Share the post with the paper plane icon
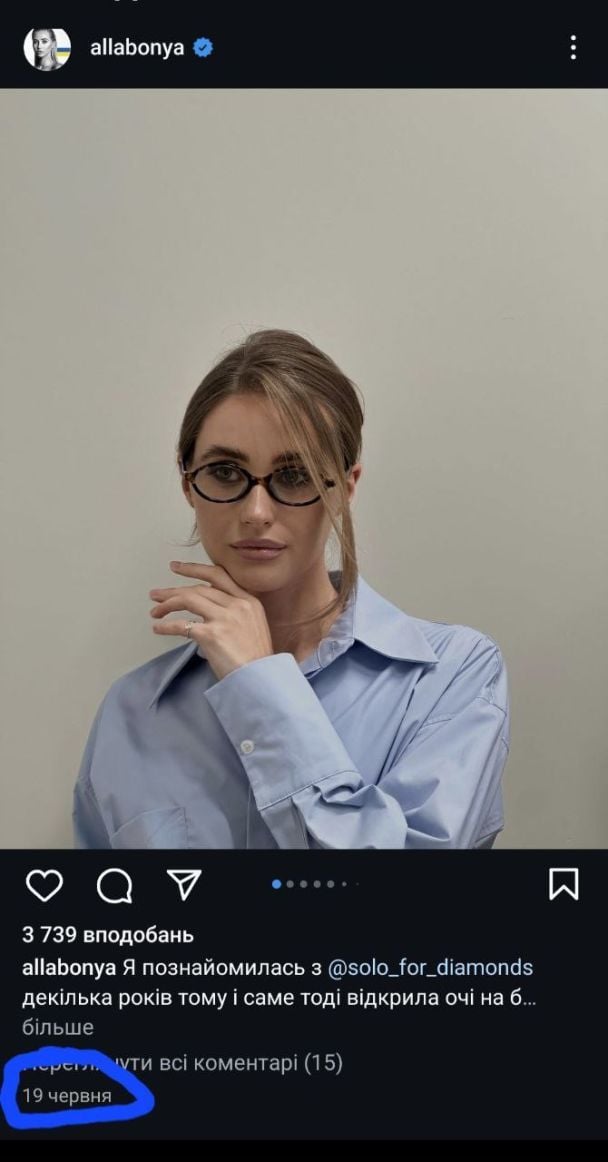Screen dimensions: 608x1162 coord(184,884)
